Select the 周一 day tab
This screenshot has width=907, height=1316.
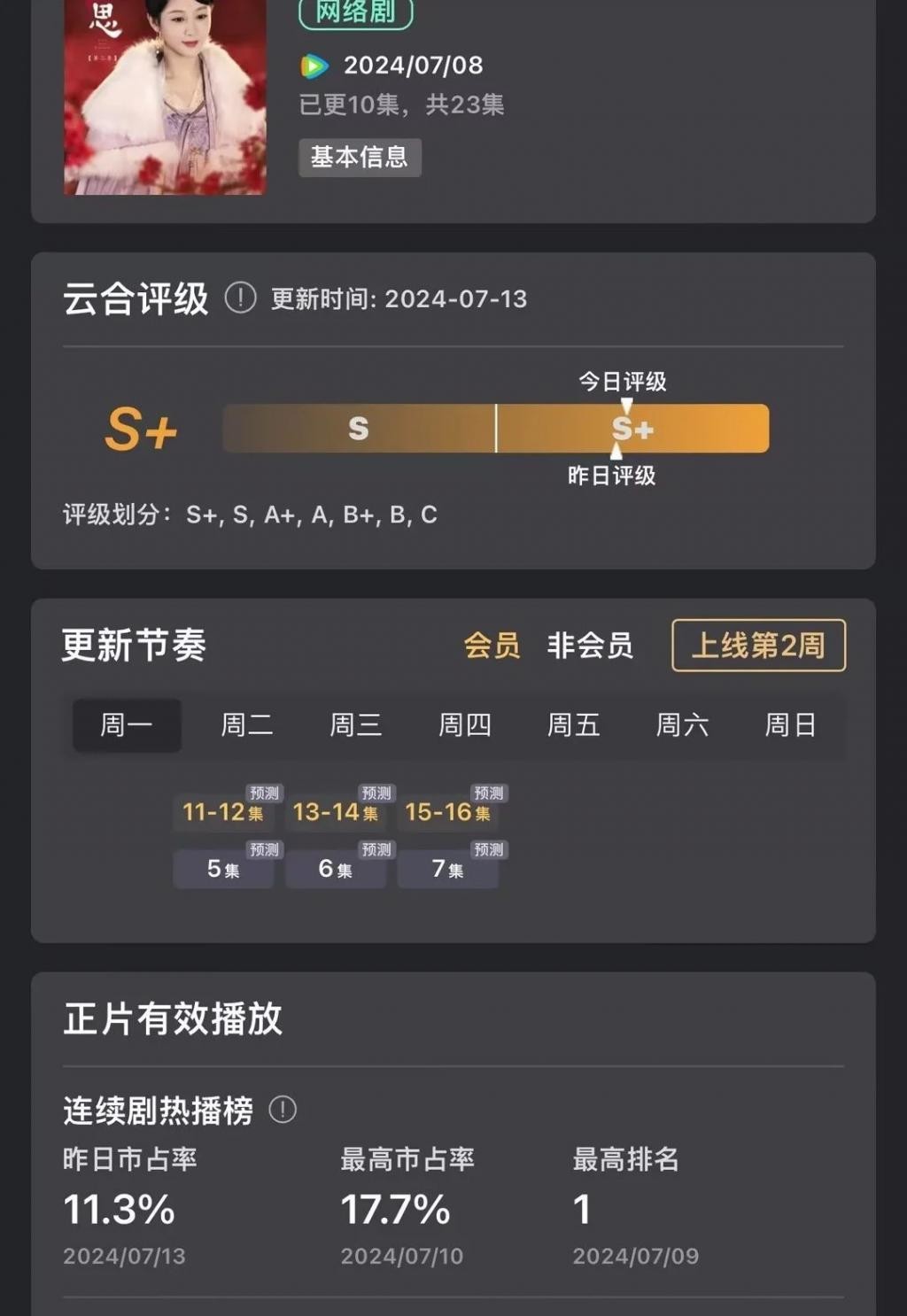pyautogui.click(x=127, y=725)
